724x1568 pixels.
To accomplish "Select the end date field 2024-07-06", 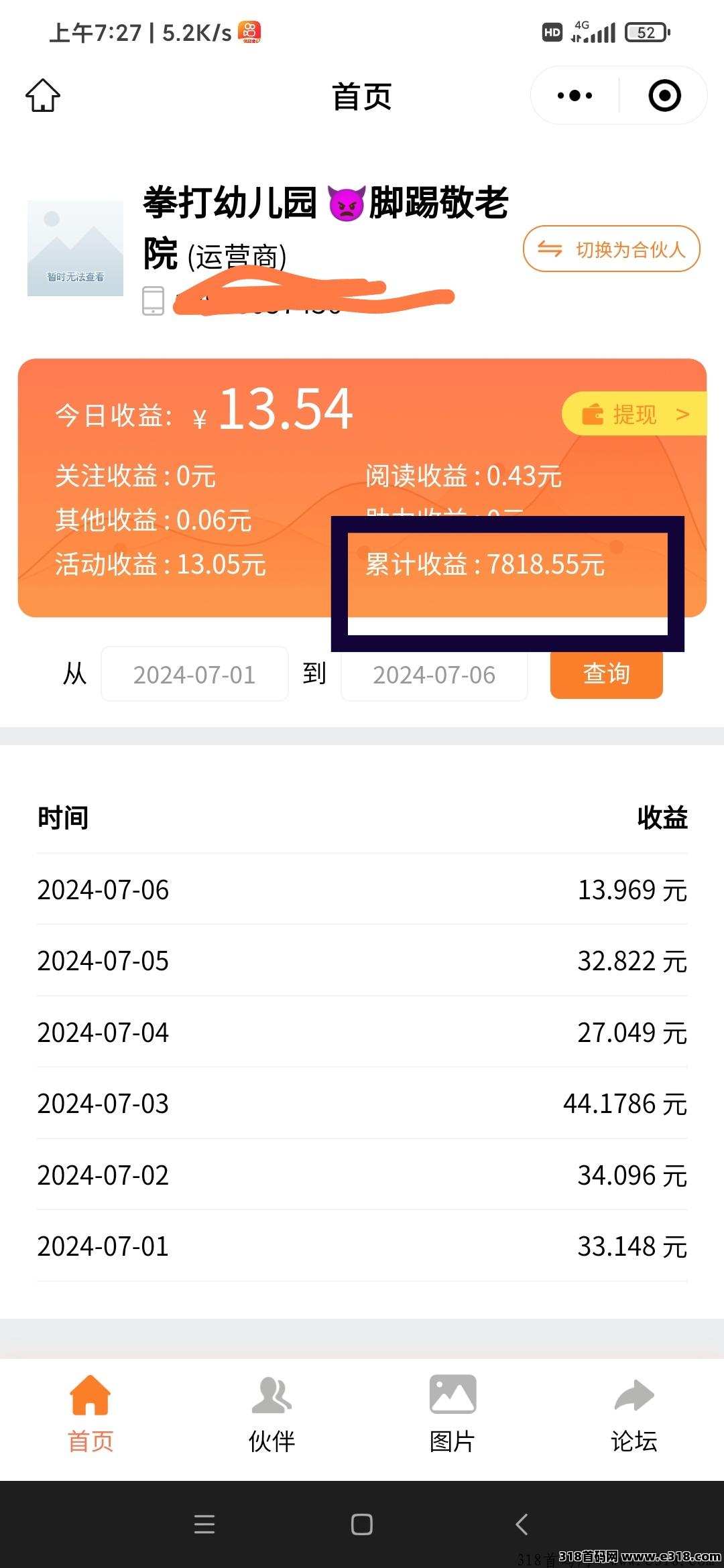I will (434, 674).
